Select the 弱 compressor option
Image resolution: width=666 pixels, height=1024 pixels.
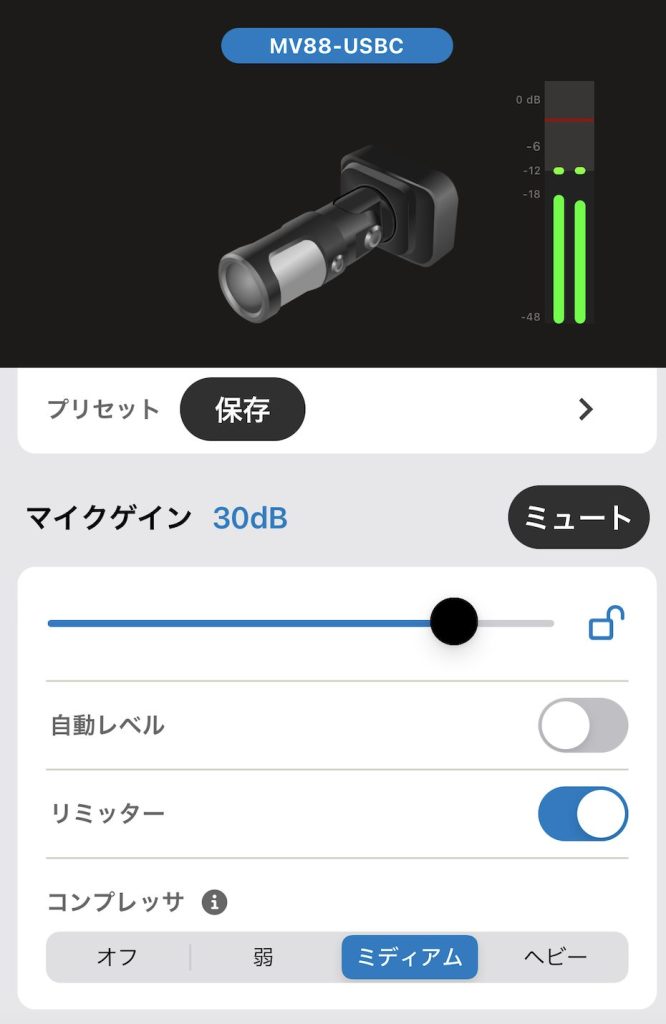coord(264,957)
